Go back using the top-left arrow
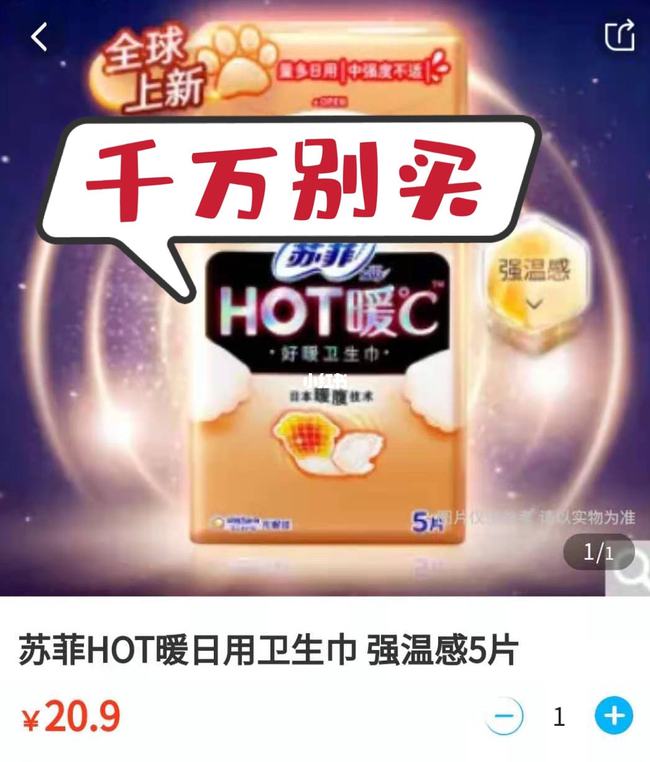The image size is (650, 762). (x=39, y=37)
